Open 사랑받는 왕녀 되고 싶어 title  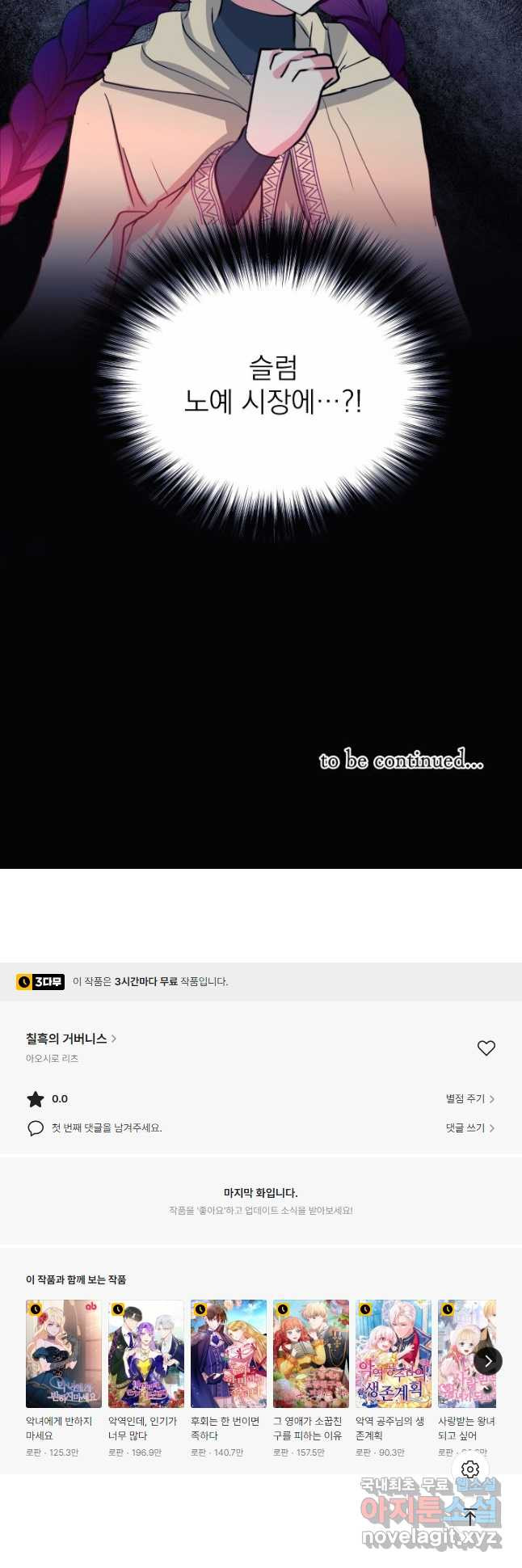pos(462,1354)
